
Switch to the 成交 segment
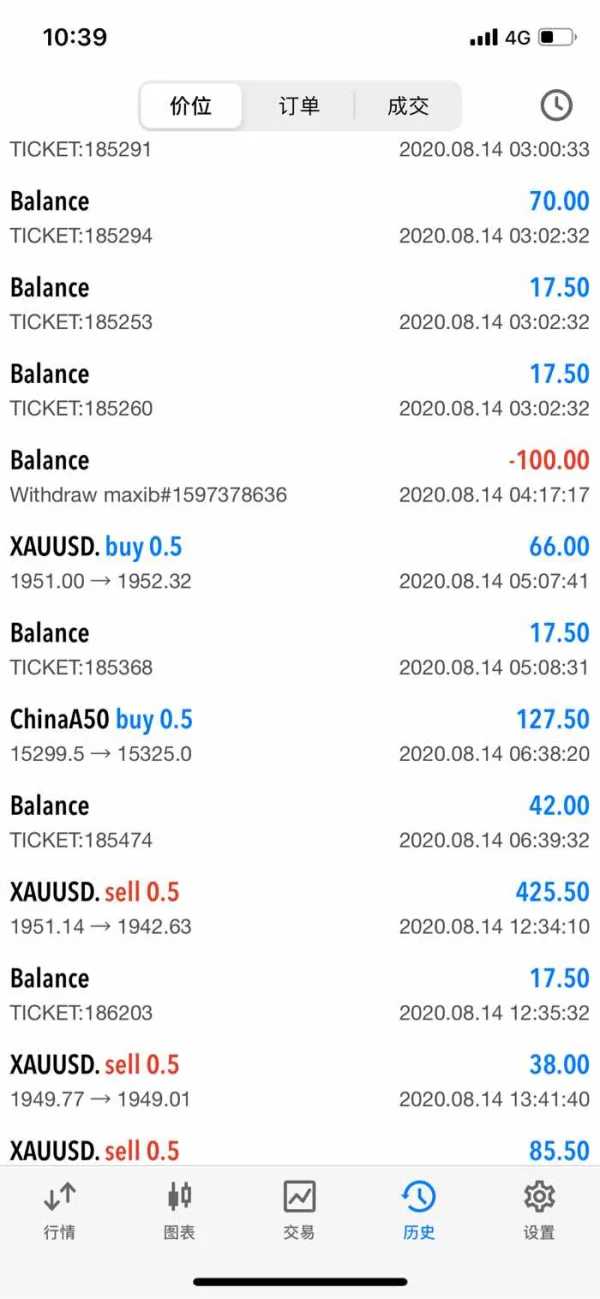click(x=407, y=106)
